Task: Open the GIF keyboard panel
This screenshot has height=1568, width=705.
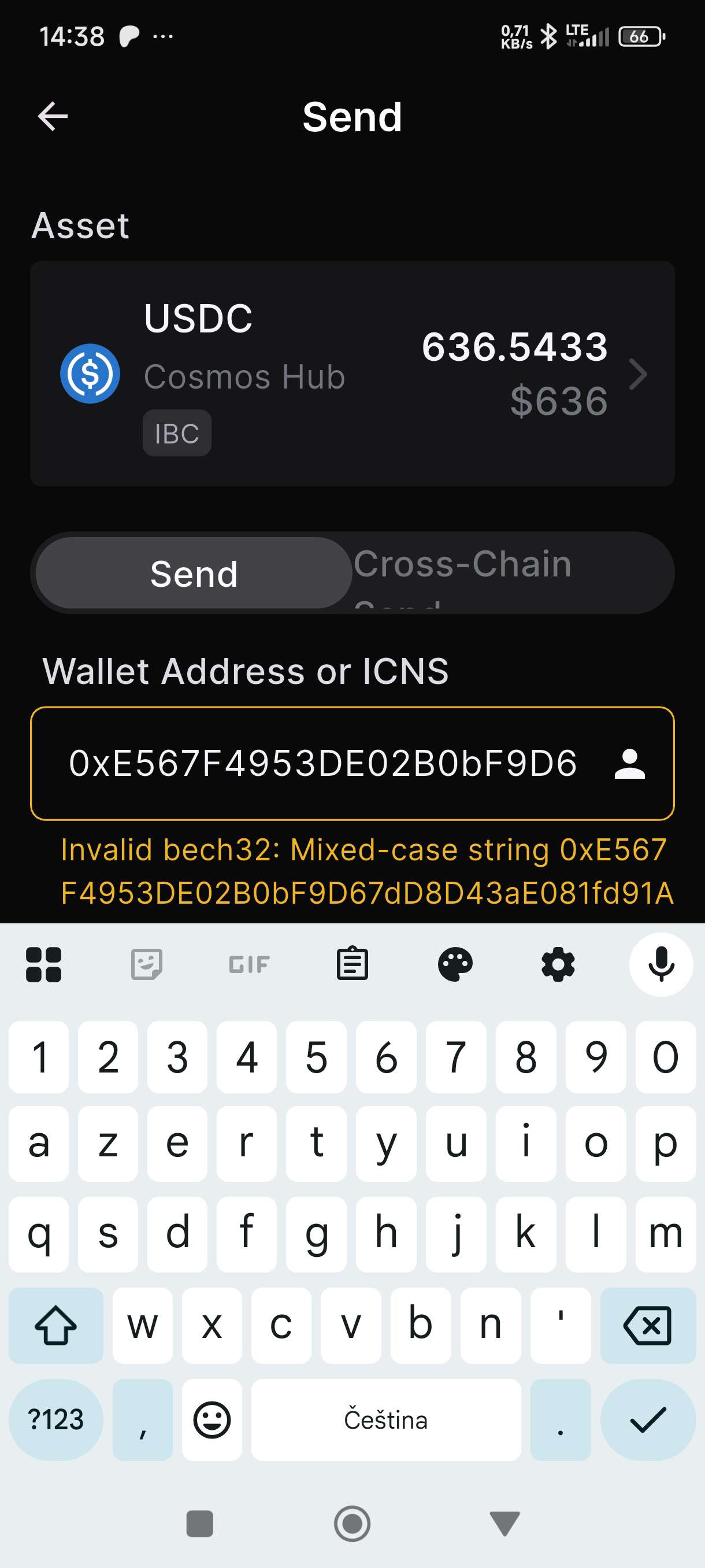Action: (x=249, y=964)
